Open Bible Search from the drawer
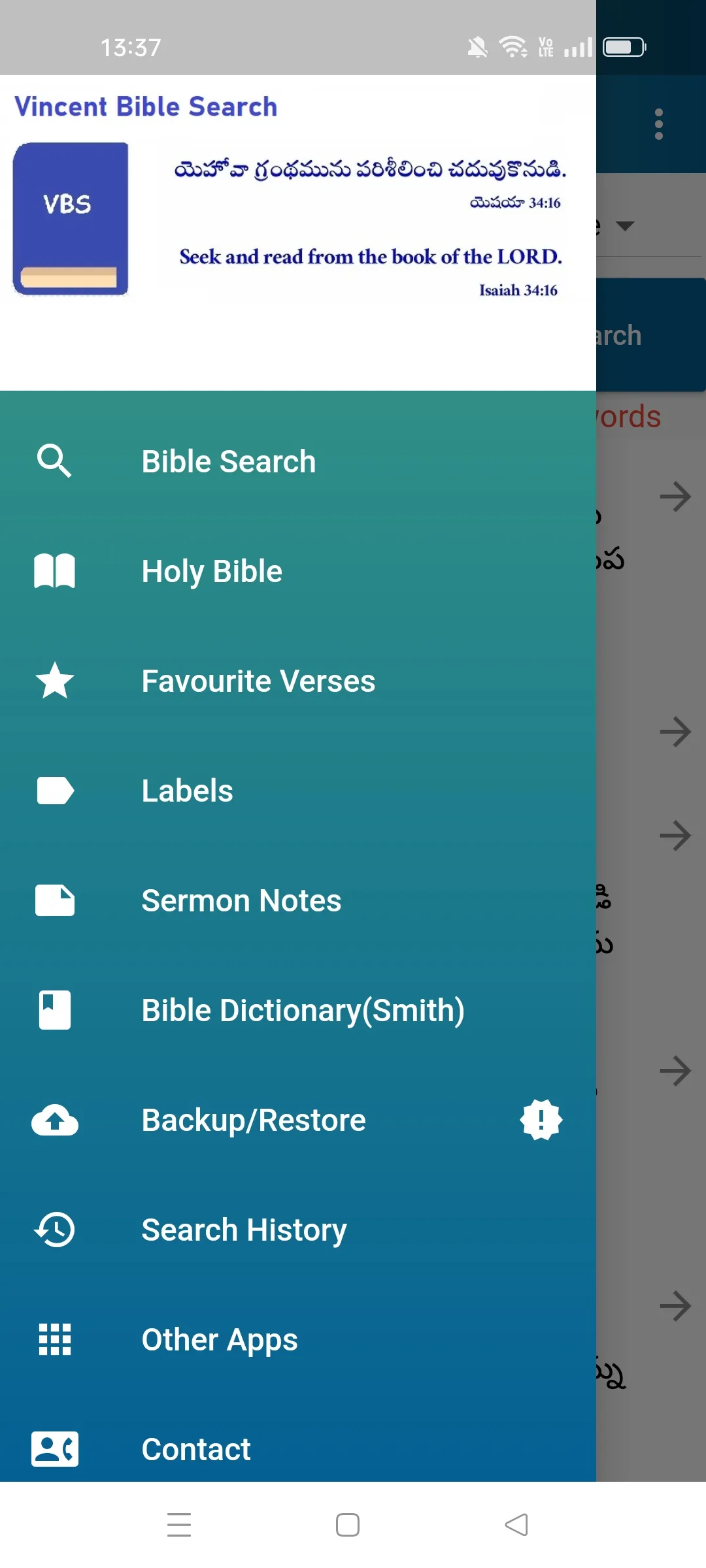Image resolution: width=706 pixels, height=1568 pixels. click(x=229, y=461)
